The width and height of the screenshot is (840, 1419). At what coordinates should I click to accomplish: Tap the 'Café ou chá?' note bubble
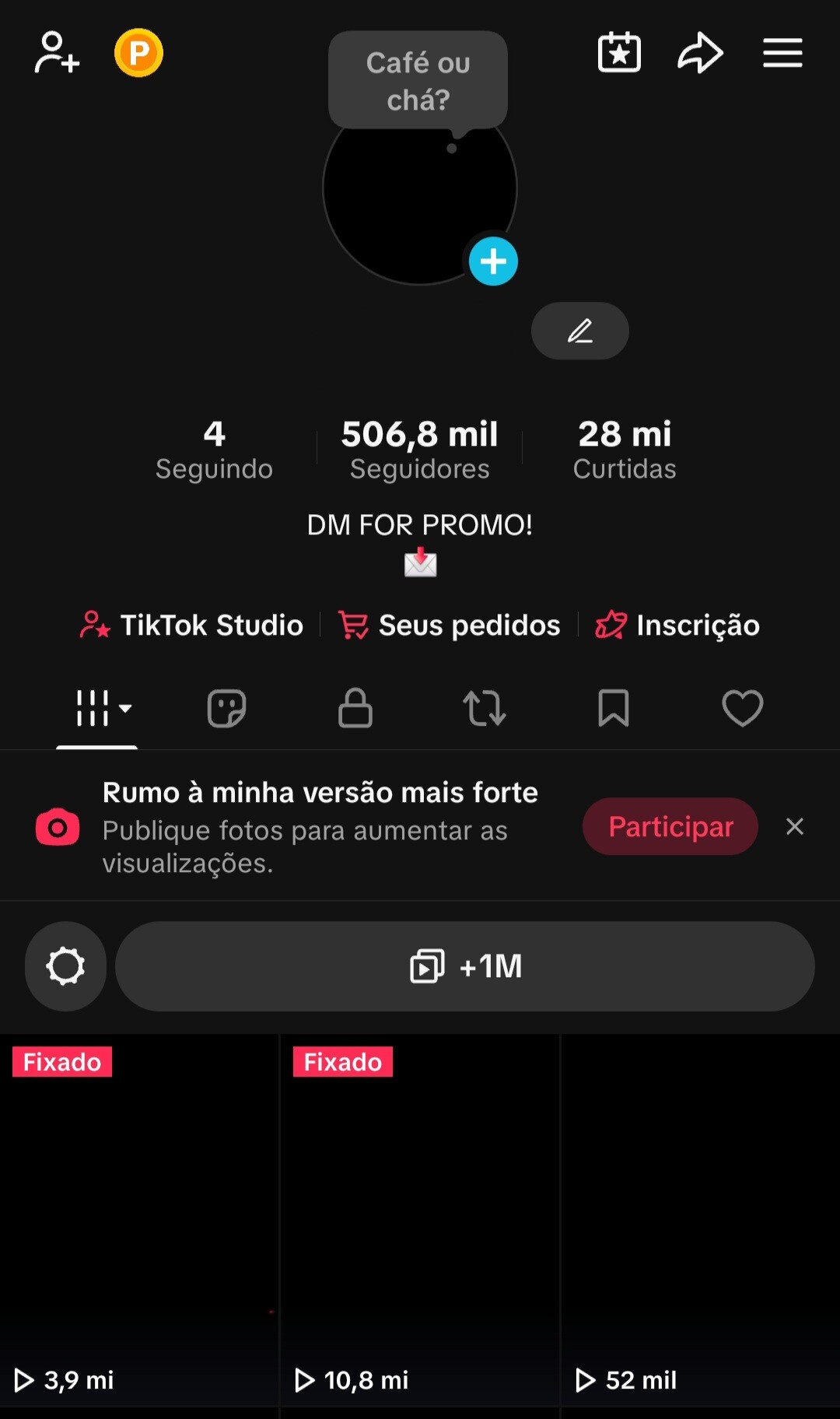tap(418, 81)
